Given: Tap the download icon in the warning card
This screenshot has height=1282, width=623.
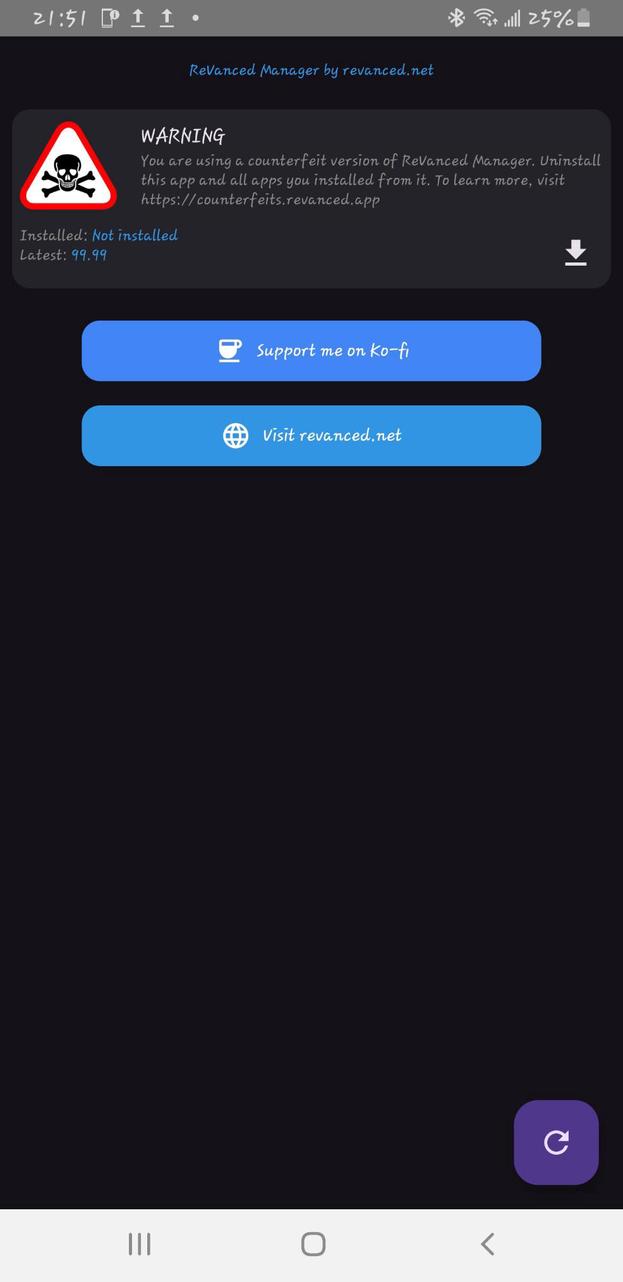Looking at the screenshot, I should (575, 253).
